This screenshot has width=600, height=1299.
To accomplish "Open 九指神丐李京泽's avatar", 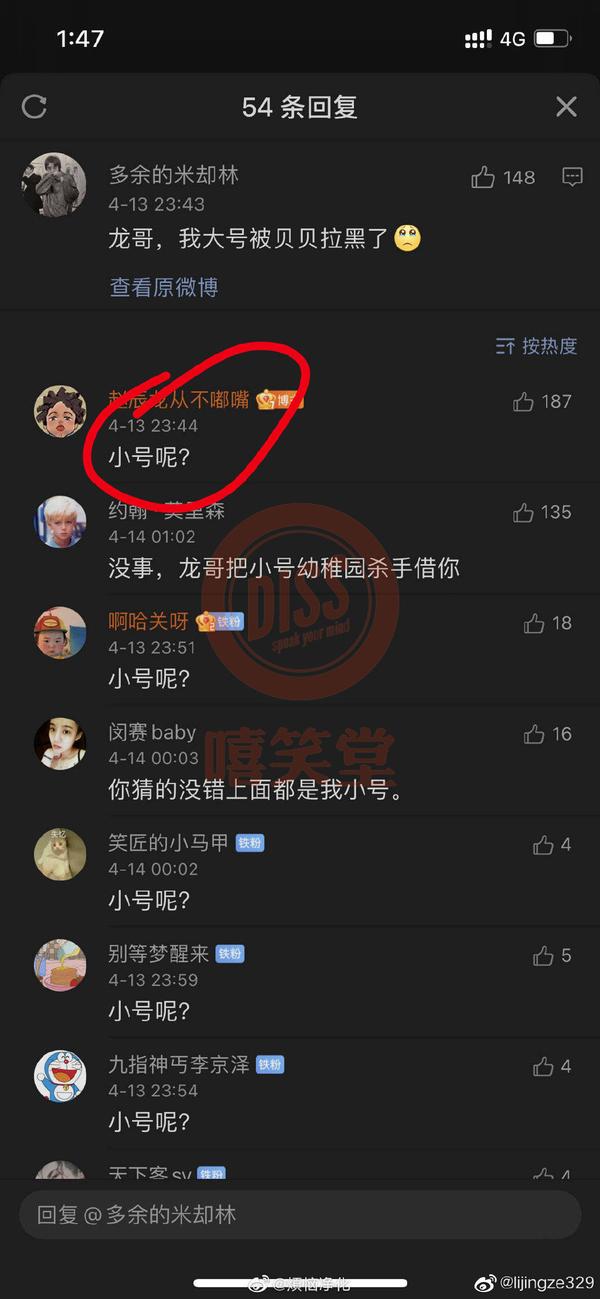I will pos(60,1076).
